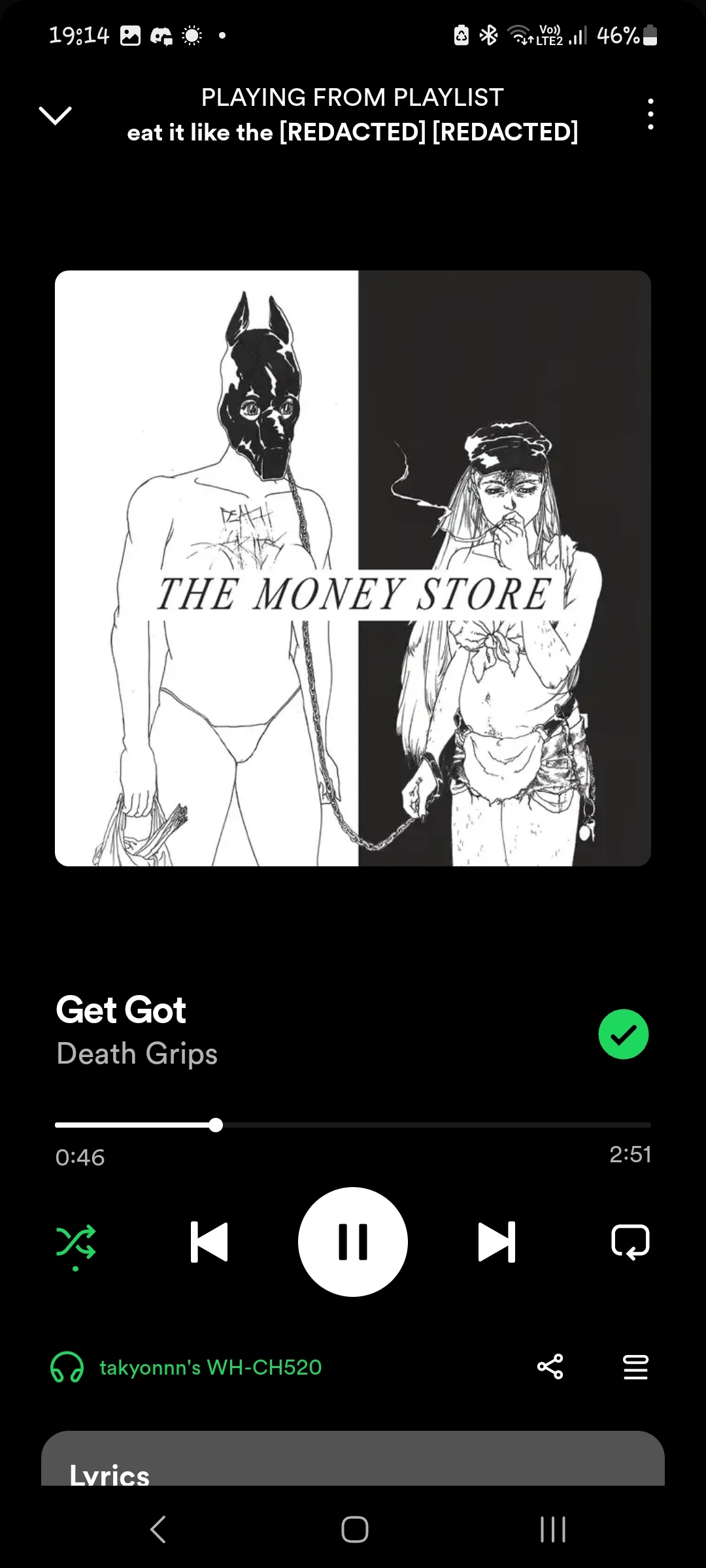Open the three-dot options menu
The image size is (706, 1568).
coord(650,114)
